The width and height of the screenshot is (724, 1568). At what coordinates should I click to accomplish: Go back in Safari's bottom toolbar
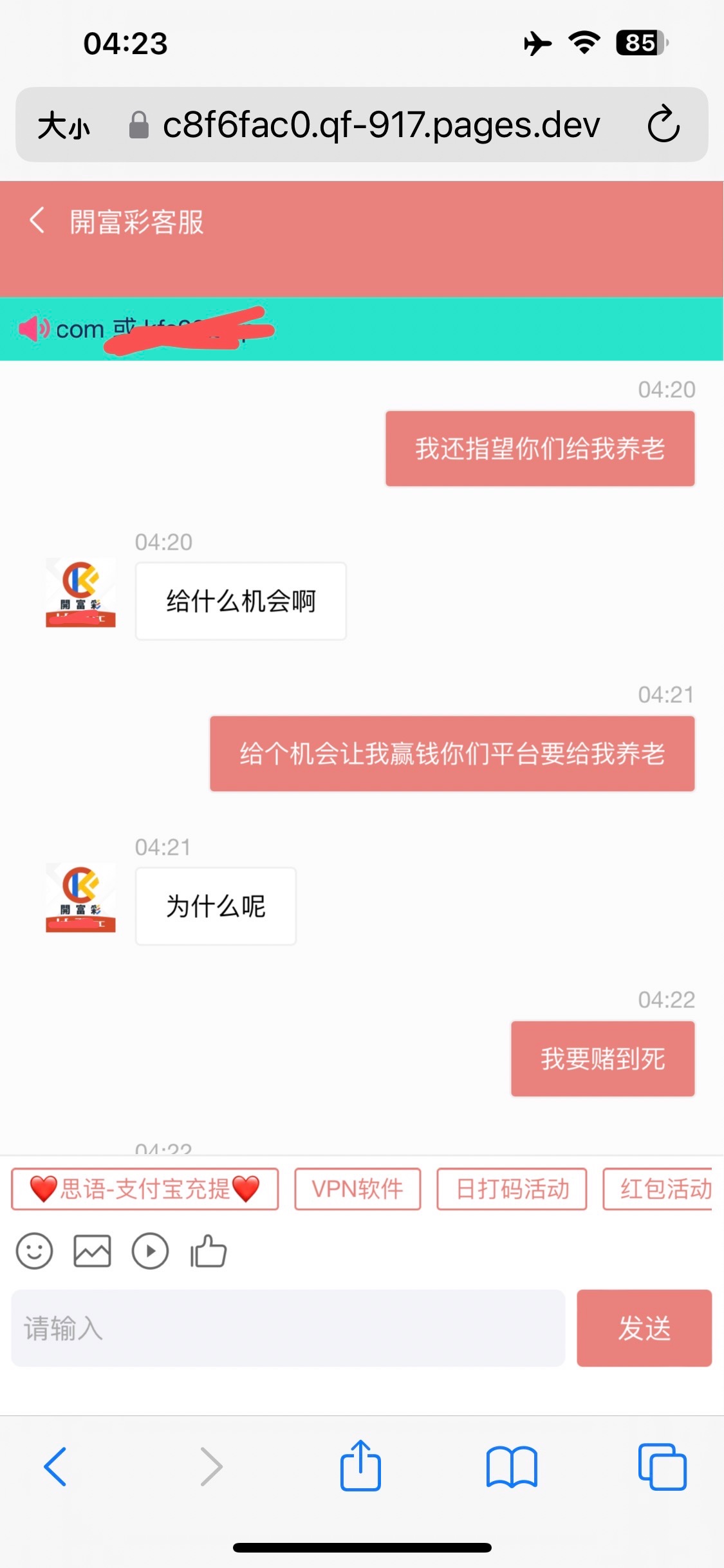55,1466
